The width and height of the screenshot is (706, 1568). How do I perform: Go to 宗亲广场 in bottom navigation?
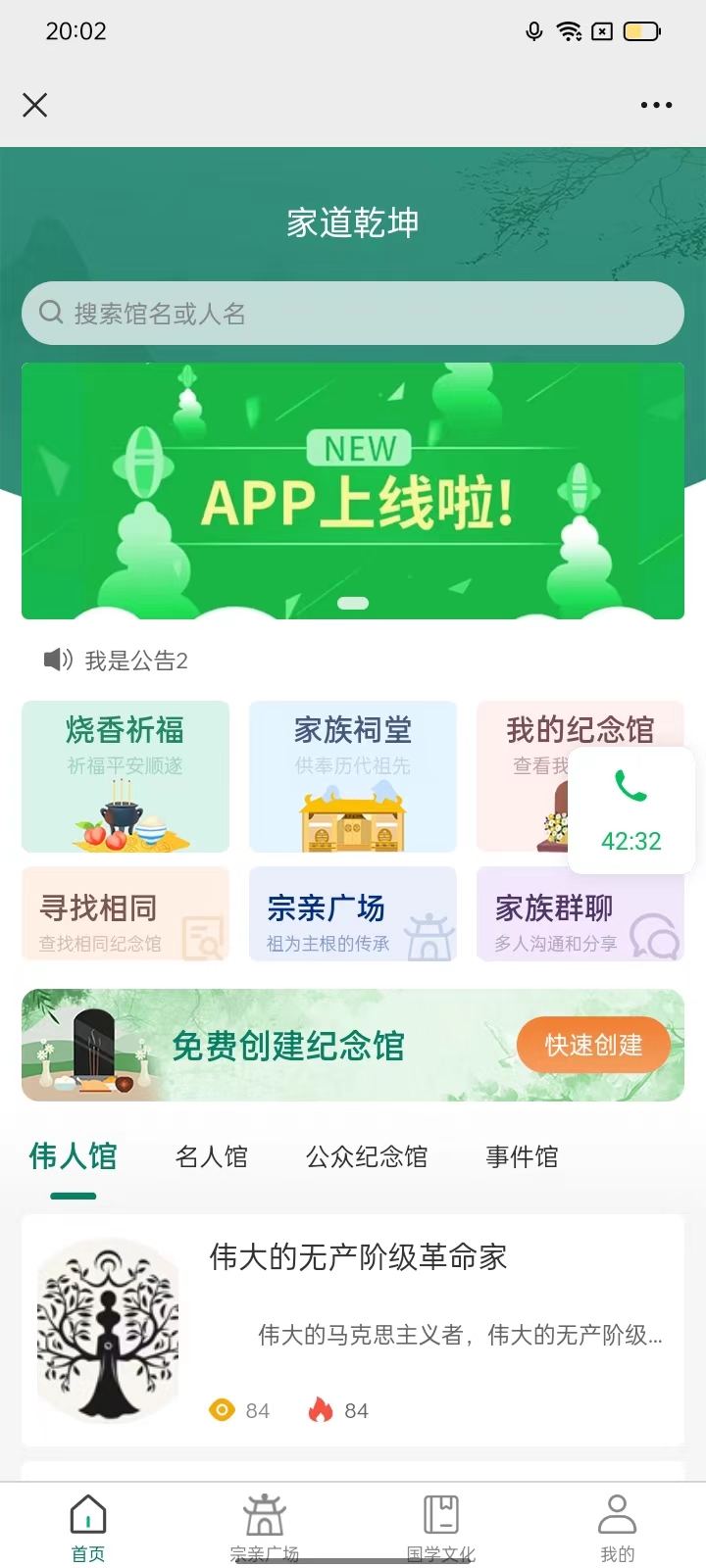click(x=265, y=1527)
